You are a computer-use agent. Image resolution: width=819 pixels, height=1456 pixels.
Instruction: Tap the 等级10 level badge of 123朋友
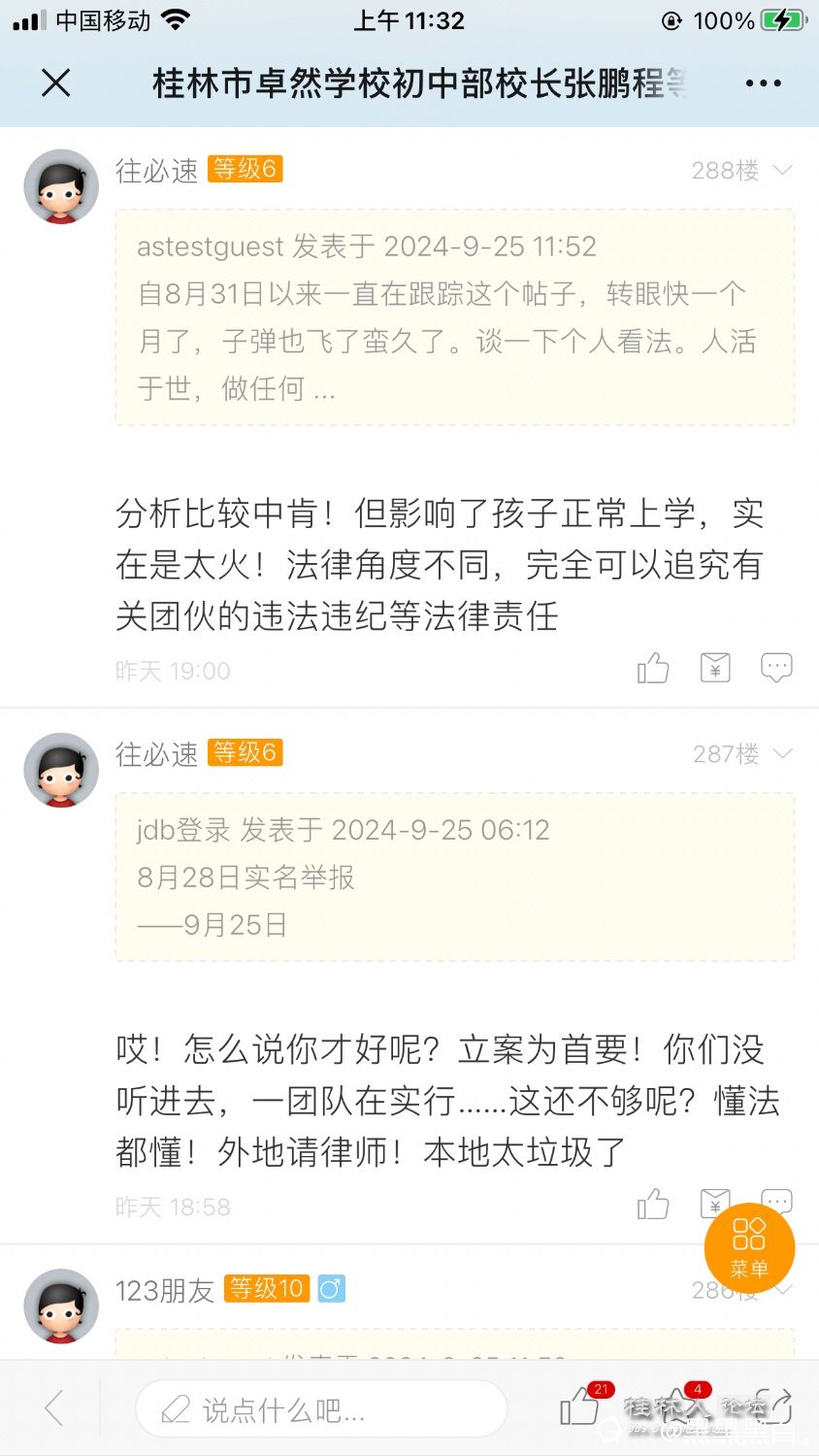click(266, 1289)
